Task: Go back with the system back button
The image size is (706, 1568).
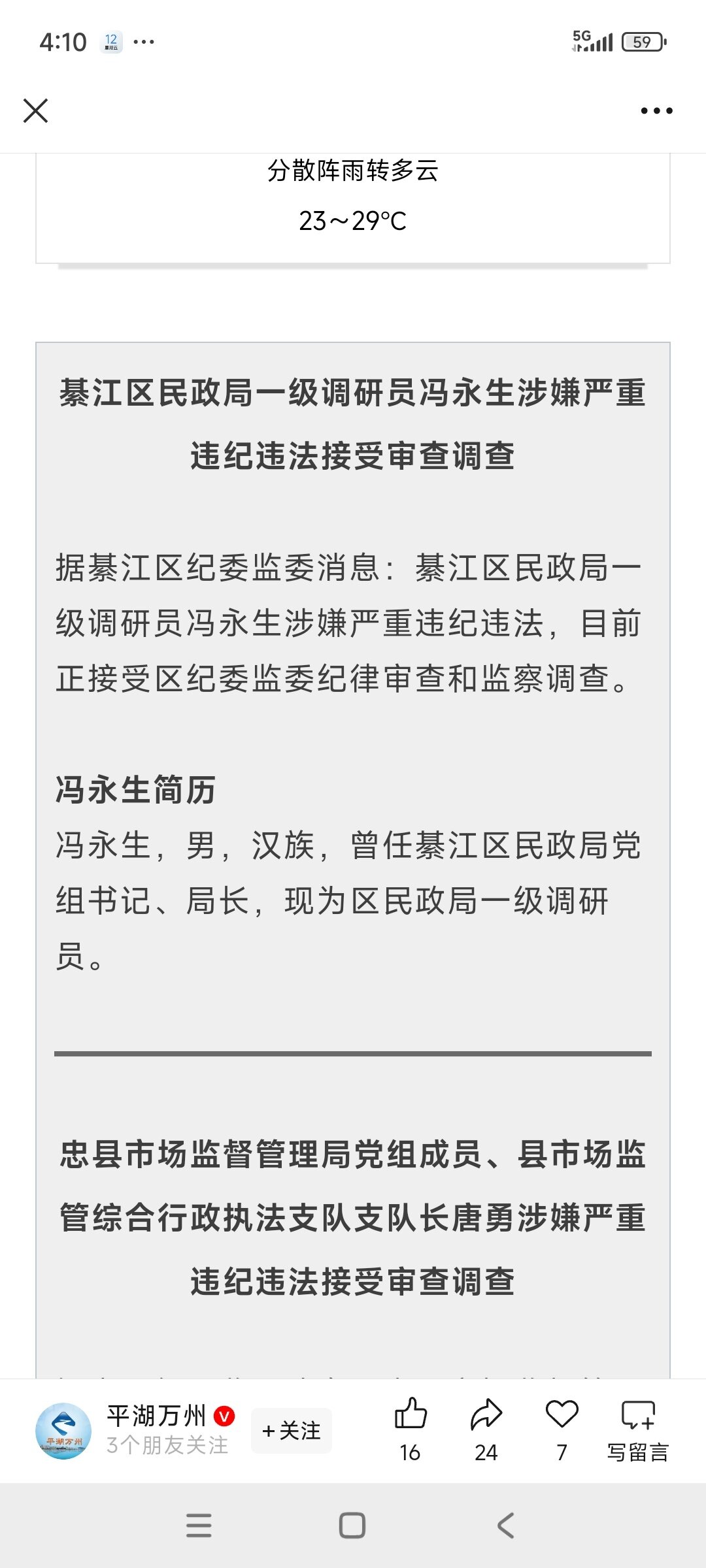Action: pyautogui.click(x=505, y=1526)
